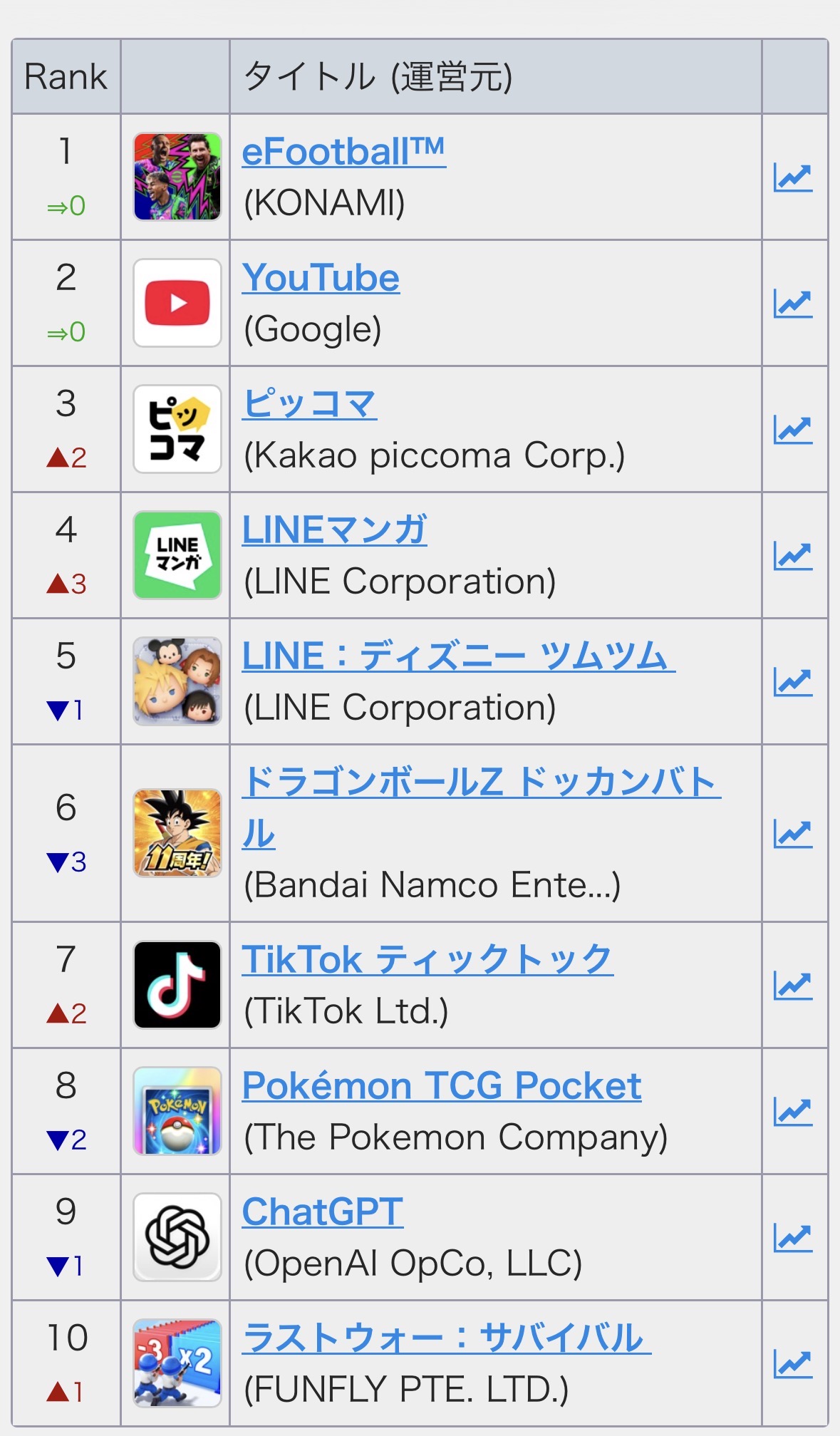The width and height of the screenshot is (840, 1436).
Task: Open the TikTok ティックトック link
Action: tap(427, 959)
